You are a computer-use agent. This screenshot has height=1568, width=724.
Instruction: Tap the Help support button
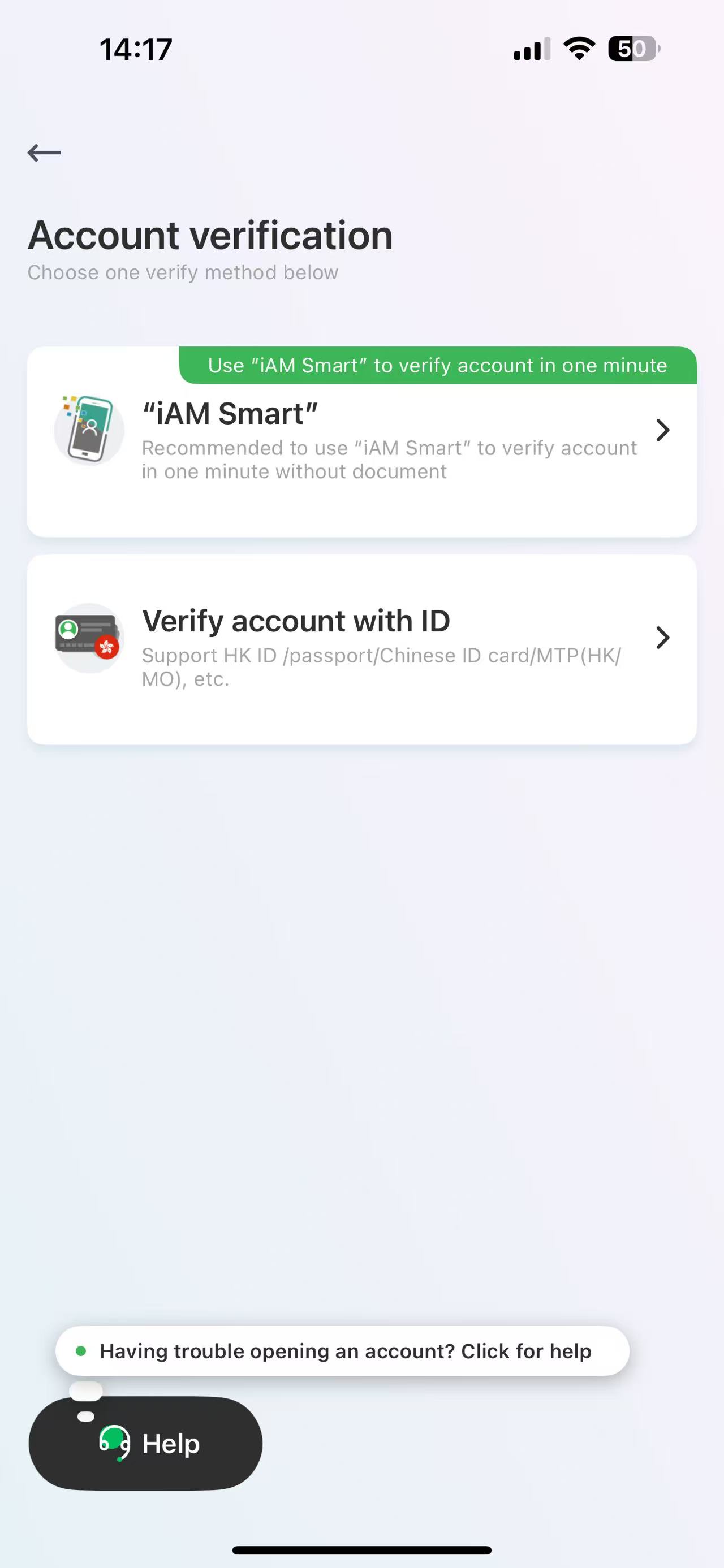145,1443
